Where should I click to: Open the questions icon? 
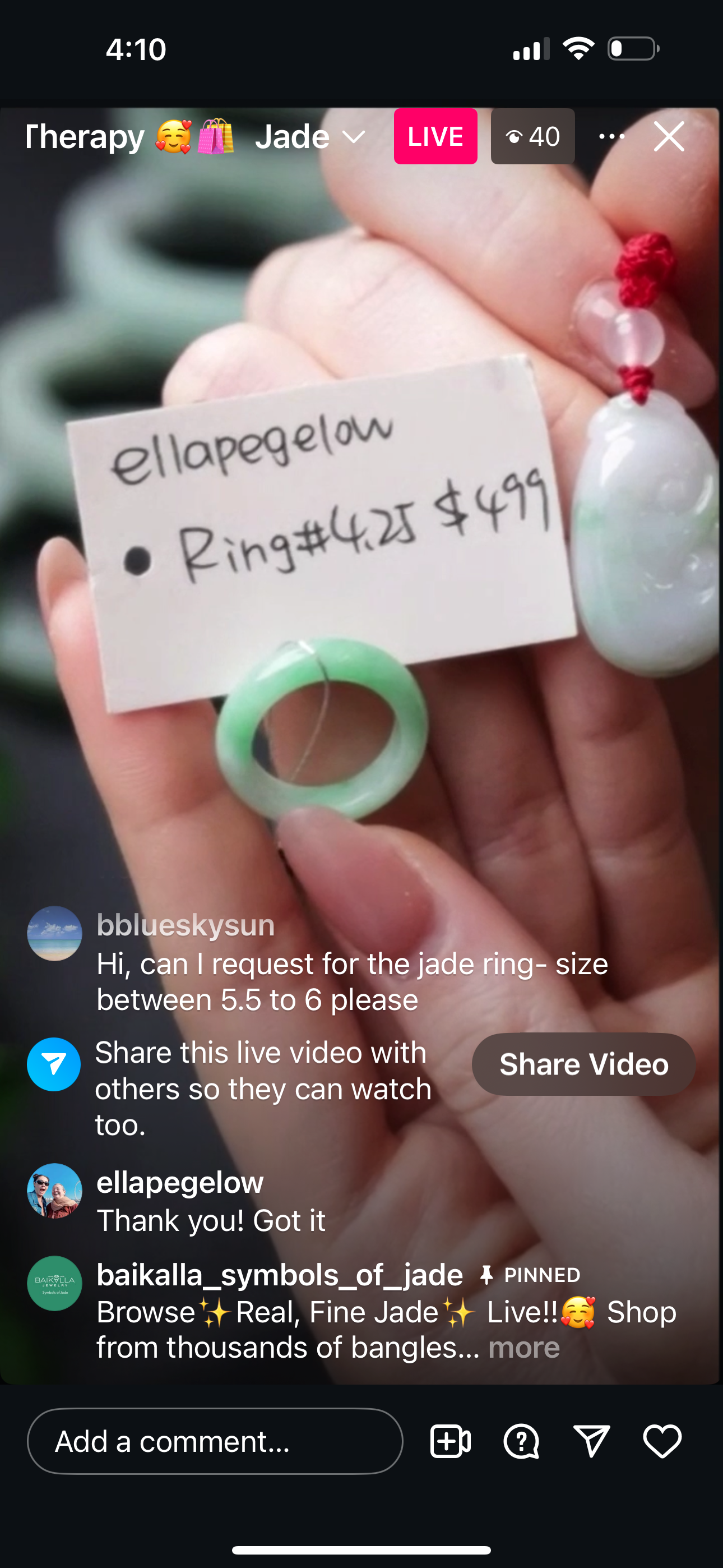click(521, 1441)
